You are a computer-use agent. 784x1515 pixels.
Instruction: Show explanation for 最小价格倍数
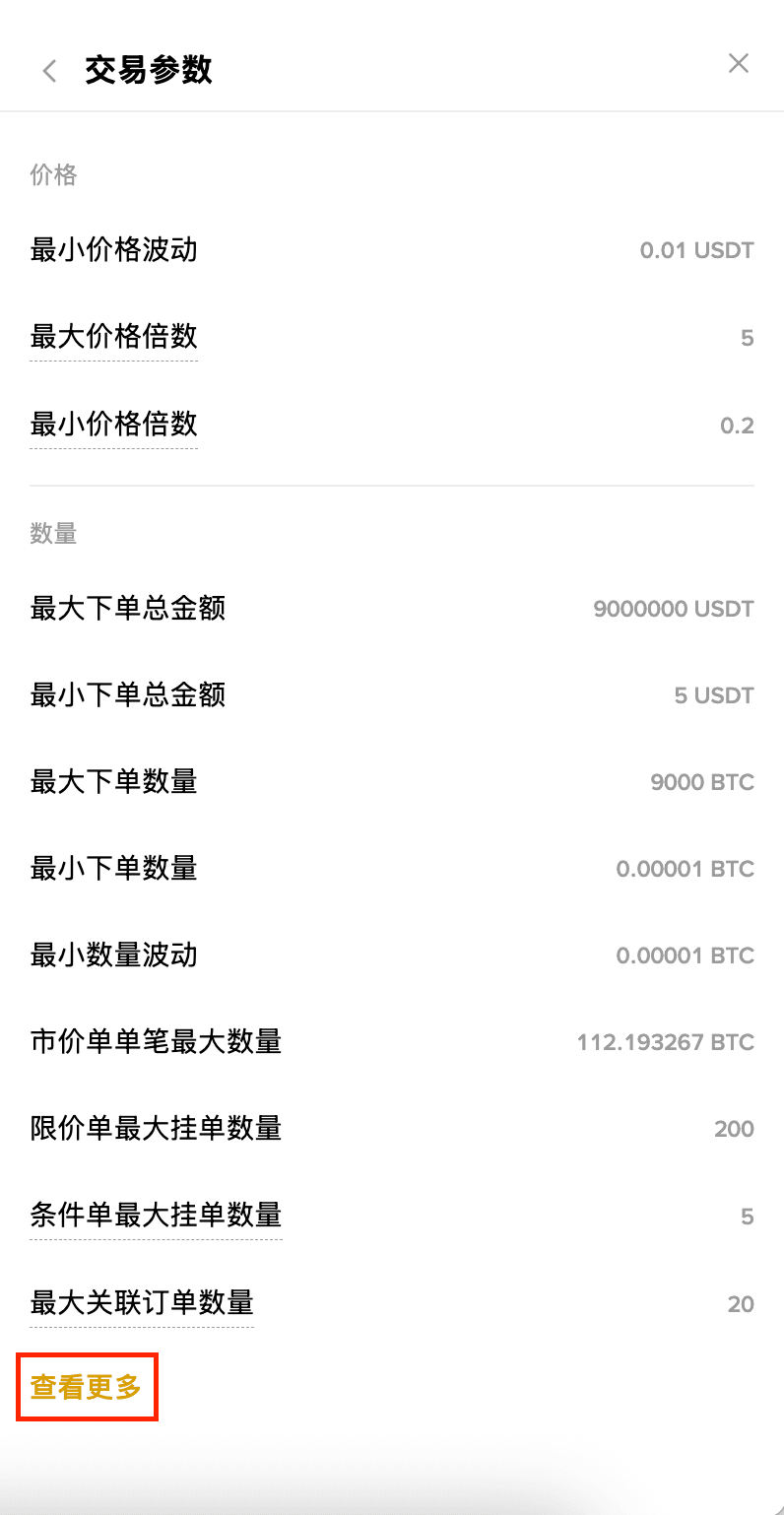point(114,425)
